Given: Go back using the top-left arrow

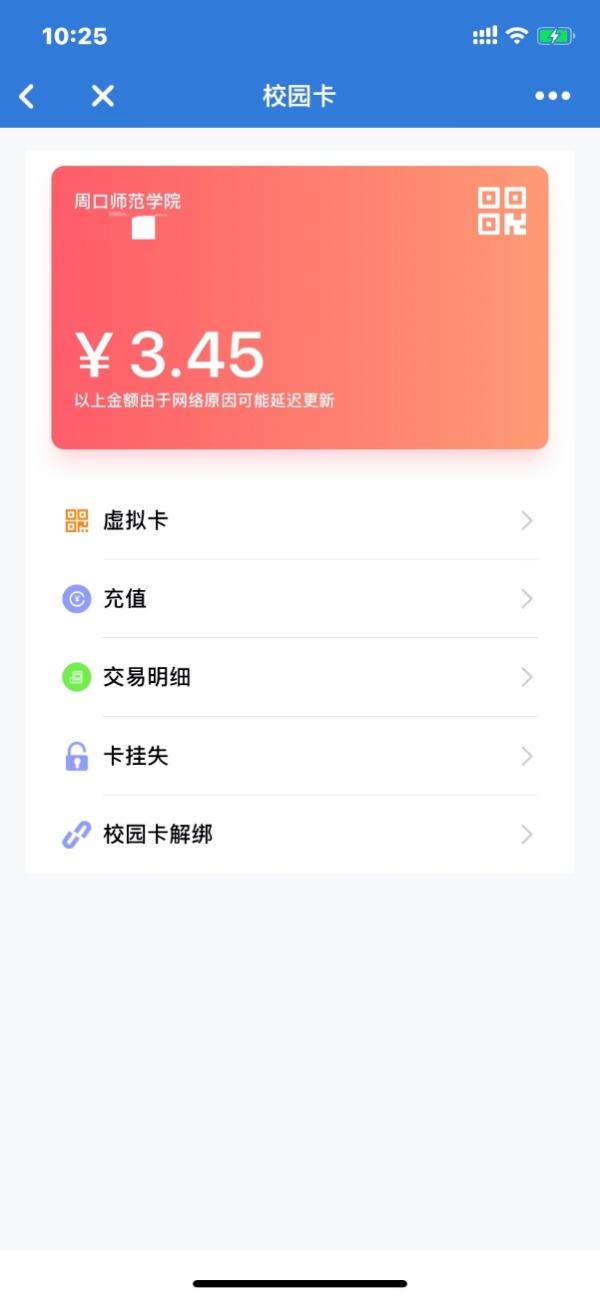Looking at the screenshot, I should [27, 96].
